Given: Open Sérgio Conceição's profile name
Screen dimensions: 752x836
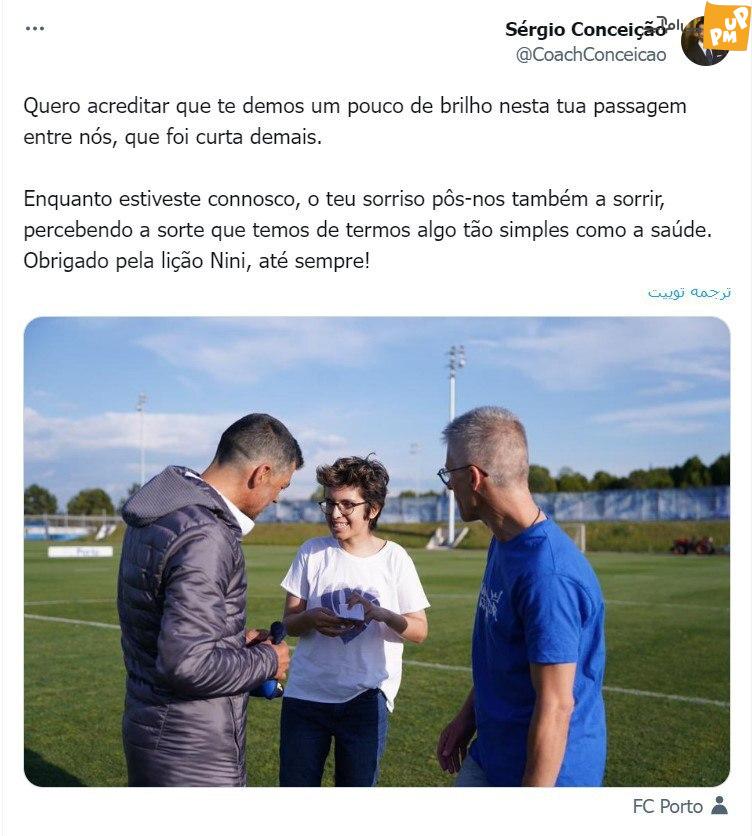Looking at the screenshot, I should 585,30.
